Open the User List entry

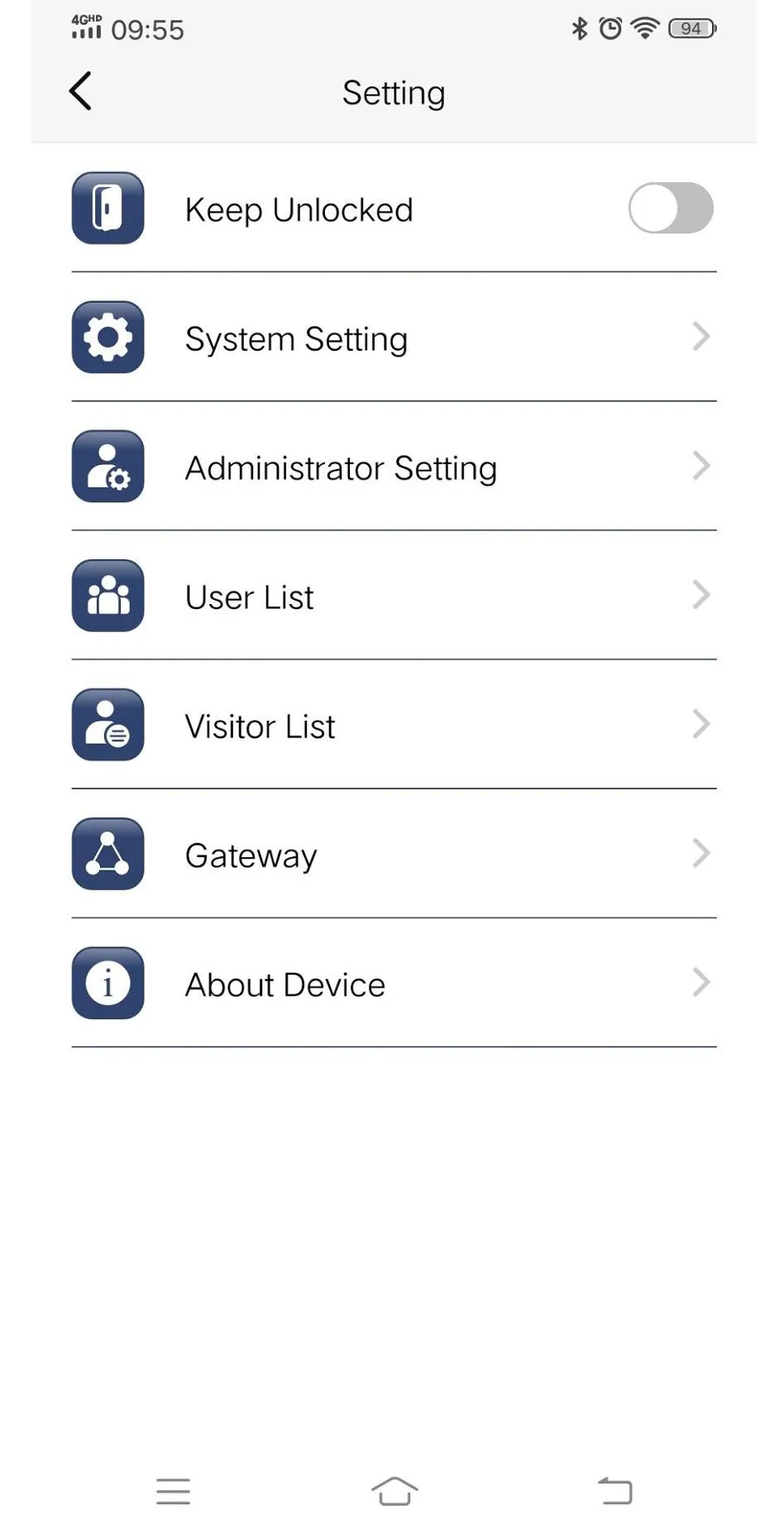pos(394,596)
